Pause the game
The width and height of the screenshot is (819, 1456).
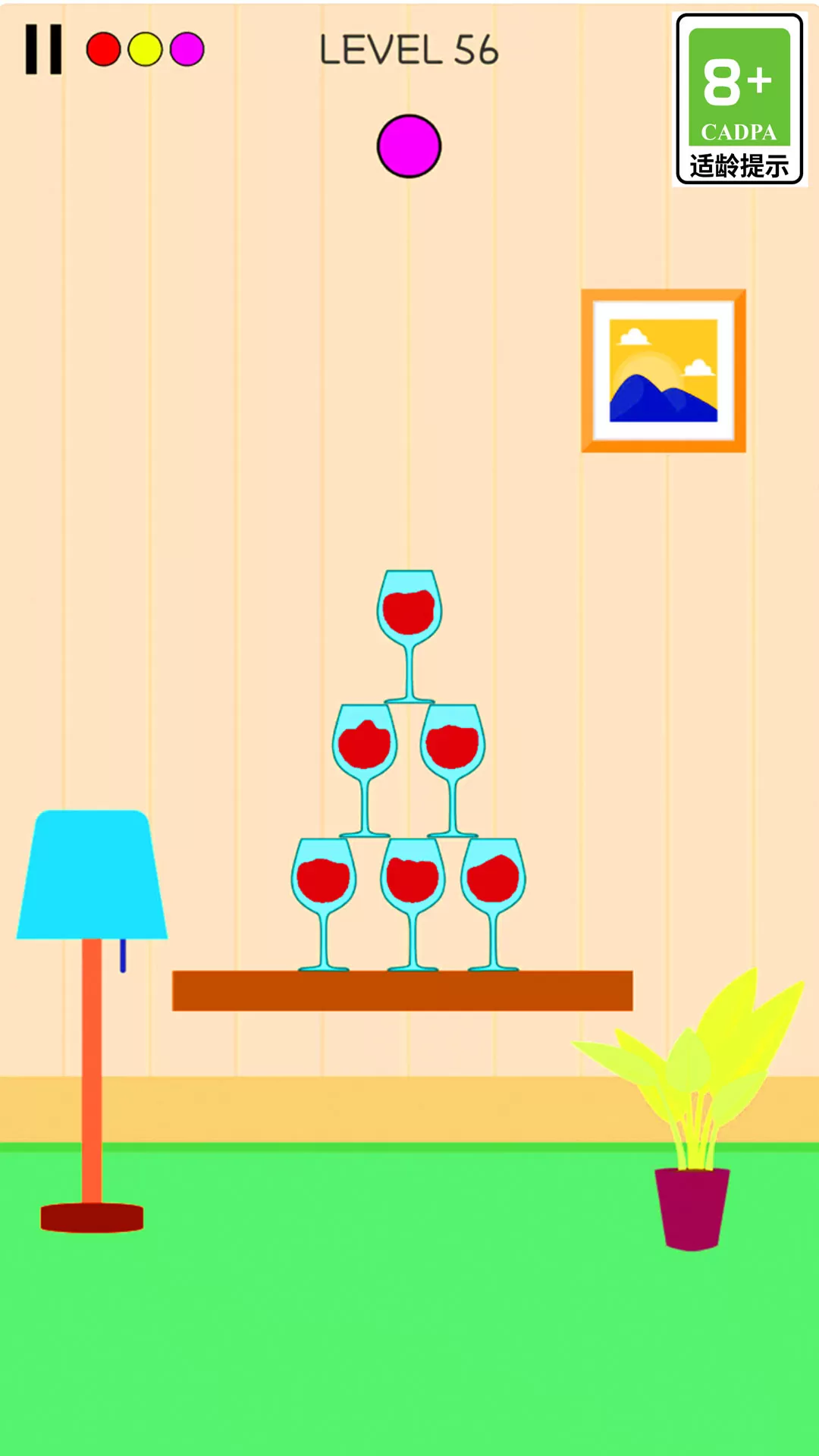(x=43, y=49)
